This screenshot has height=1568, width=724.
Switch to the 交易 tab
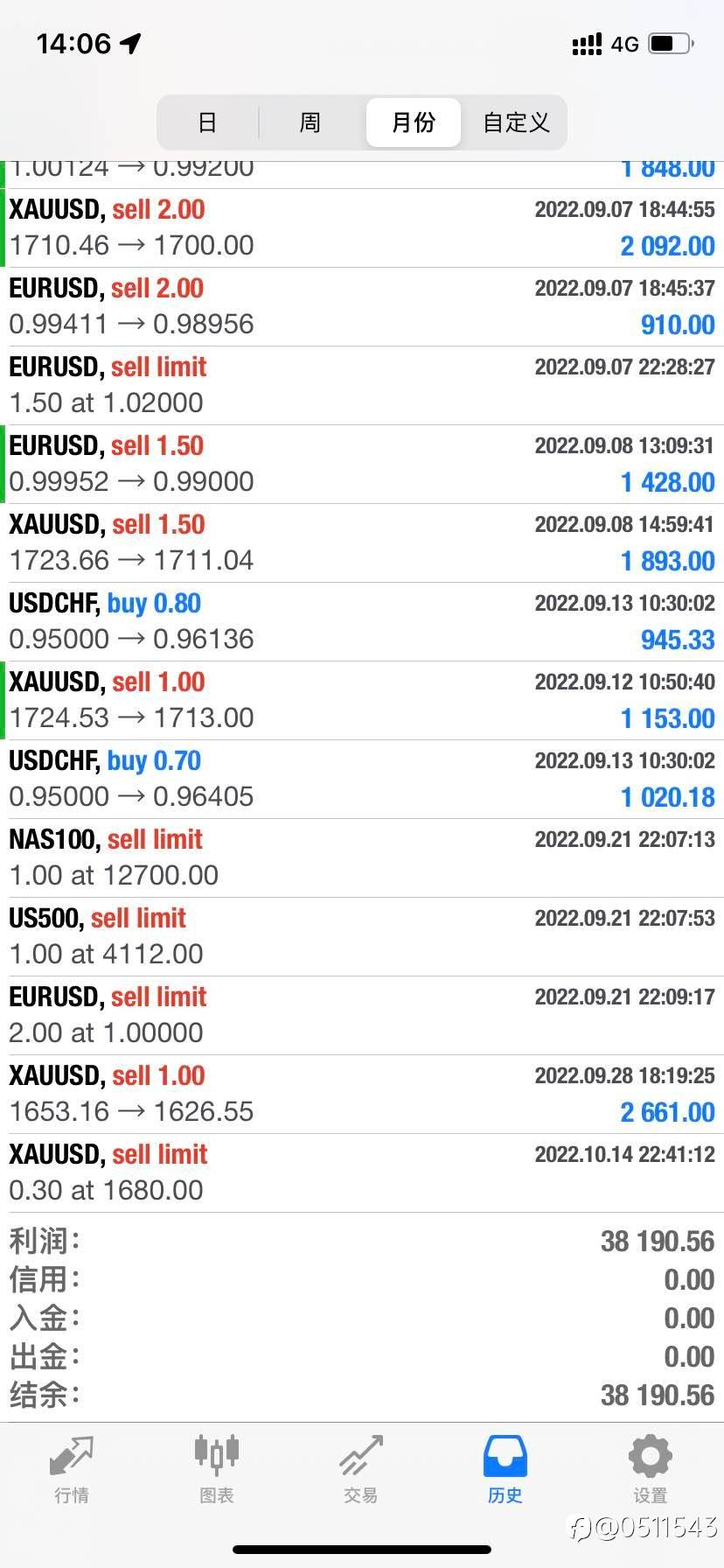361,1470
